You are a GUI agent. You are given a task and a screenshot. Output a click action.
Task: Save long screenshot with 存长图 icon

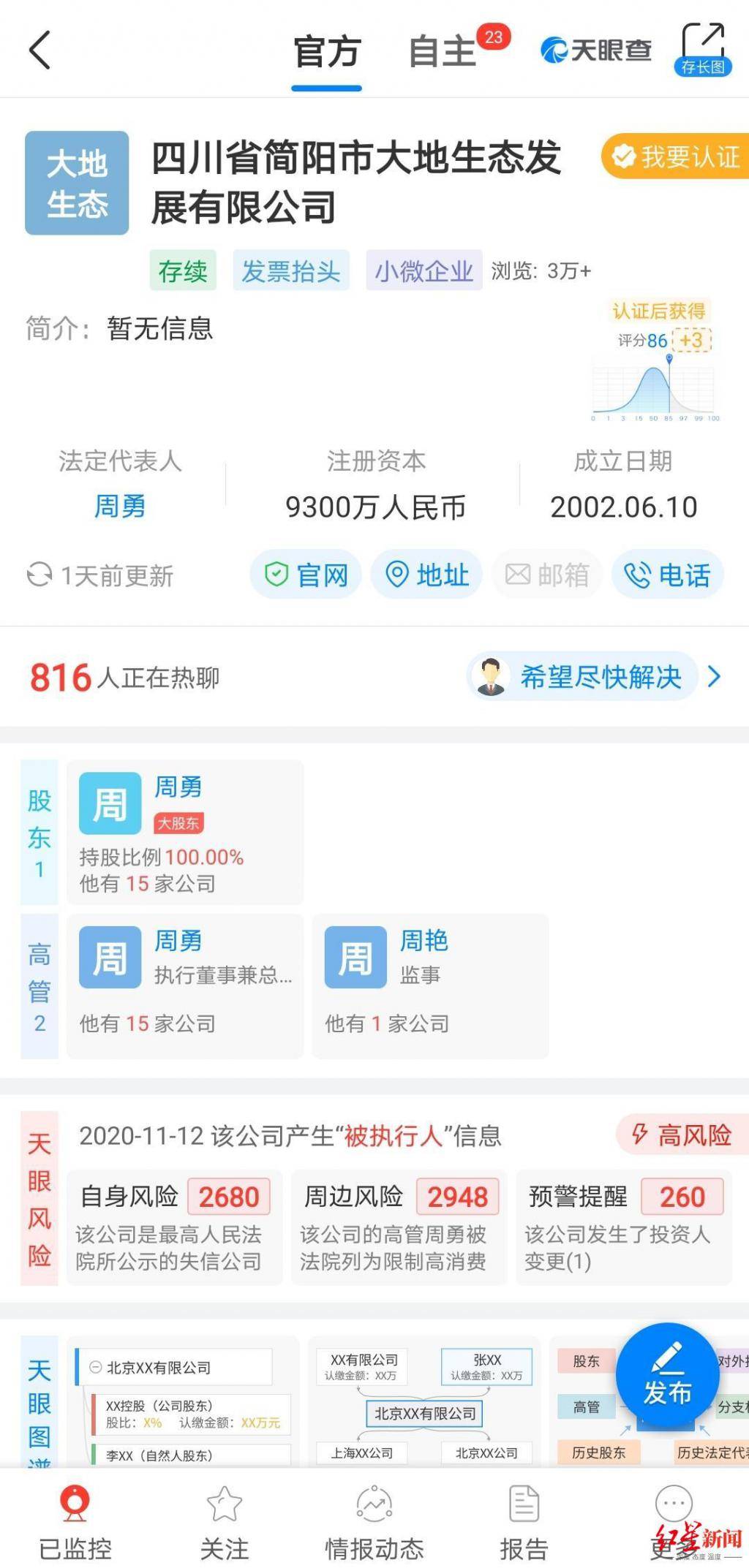703,49
